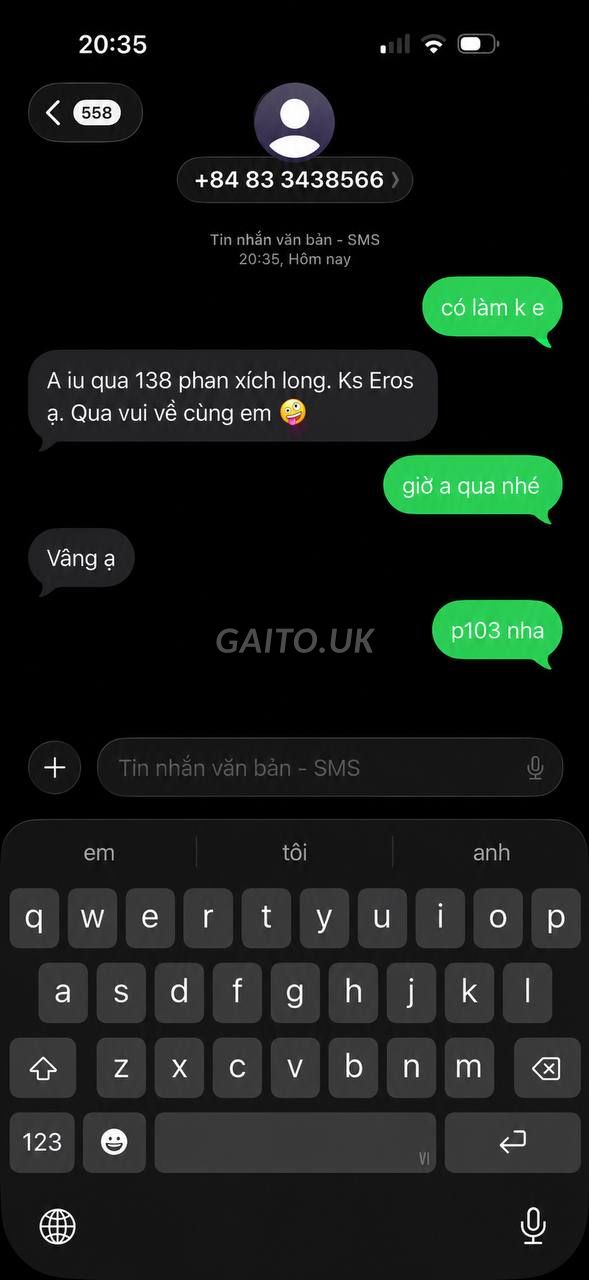
Task: Hit the backspace key
Action: (x=546, y=1067)
